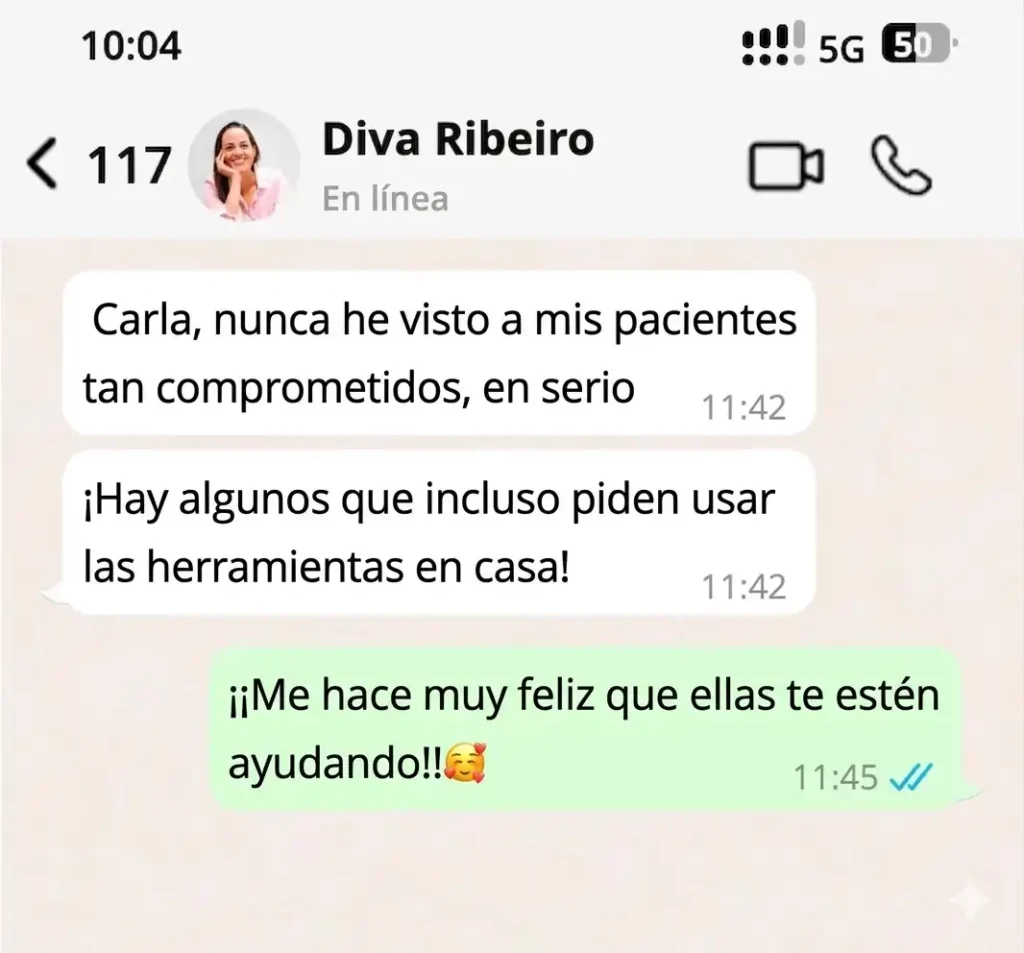Go back to the chat list
Viewport: 1024px width, 953px height.
pos(42,165)
